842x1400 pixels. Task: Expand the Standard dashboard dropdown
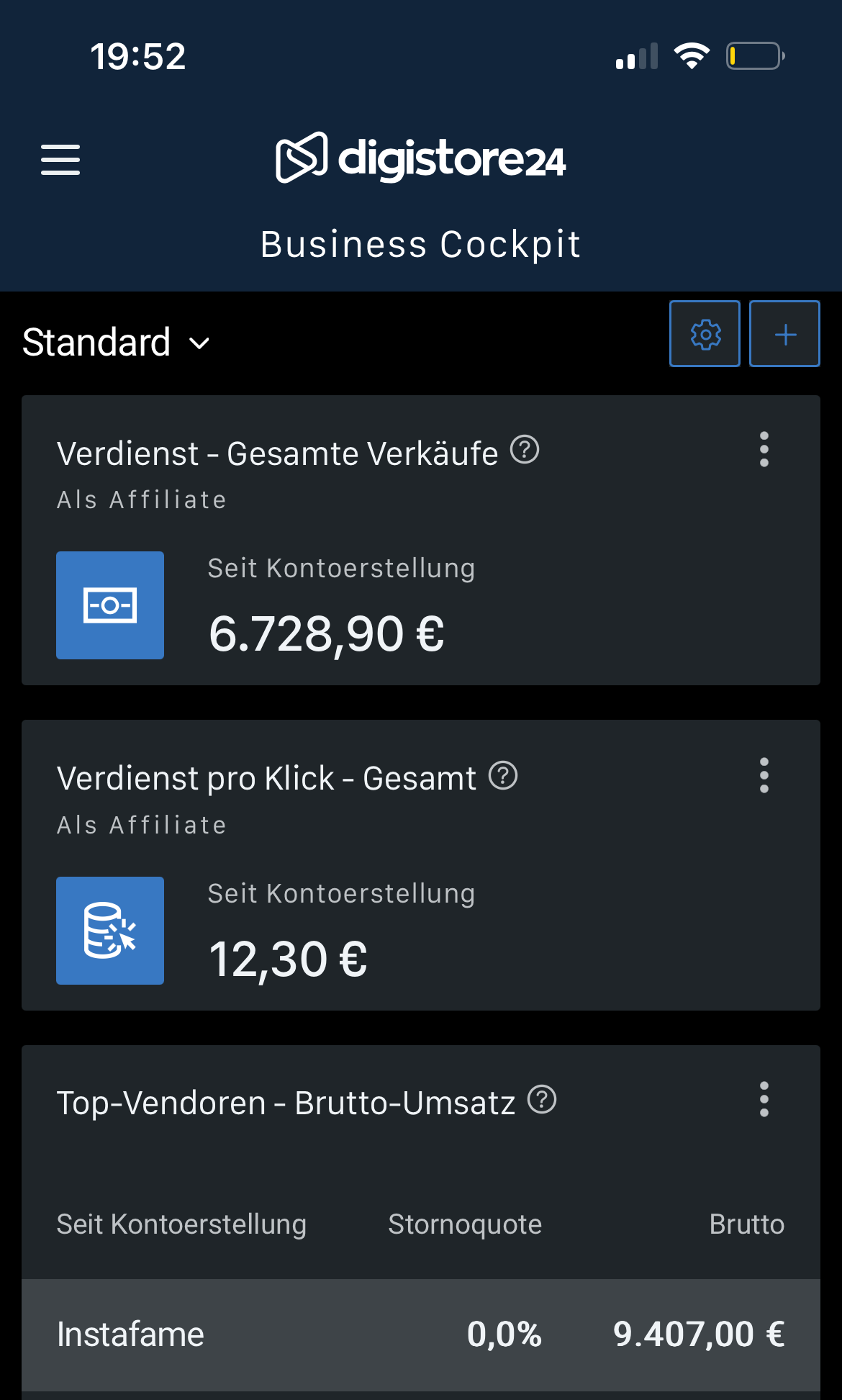(x=117, y=343)
